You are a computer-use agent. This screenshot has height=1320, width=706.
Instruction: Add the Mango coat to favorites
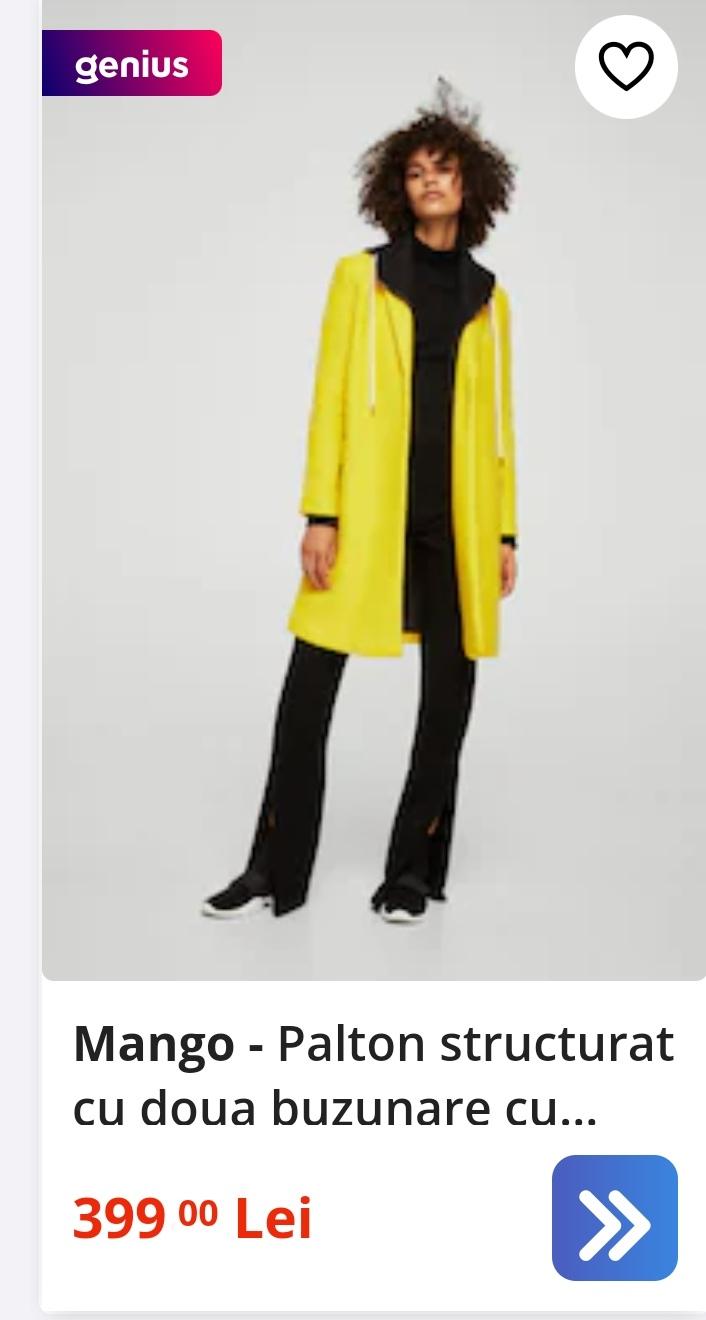point(626,66)
